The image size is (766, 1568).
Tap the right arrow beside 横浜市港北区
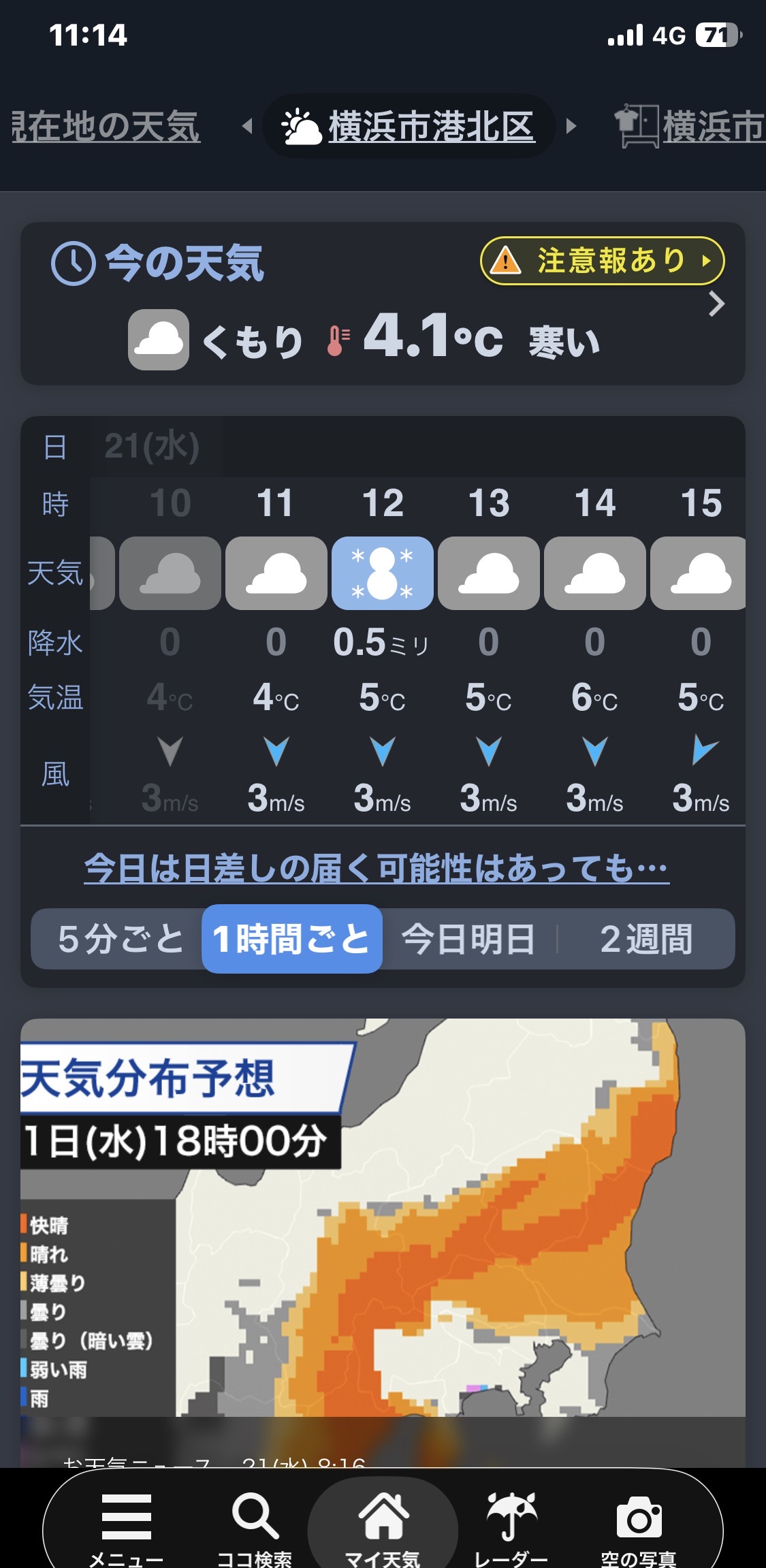tap(571, 126)
